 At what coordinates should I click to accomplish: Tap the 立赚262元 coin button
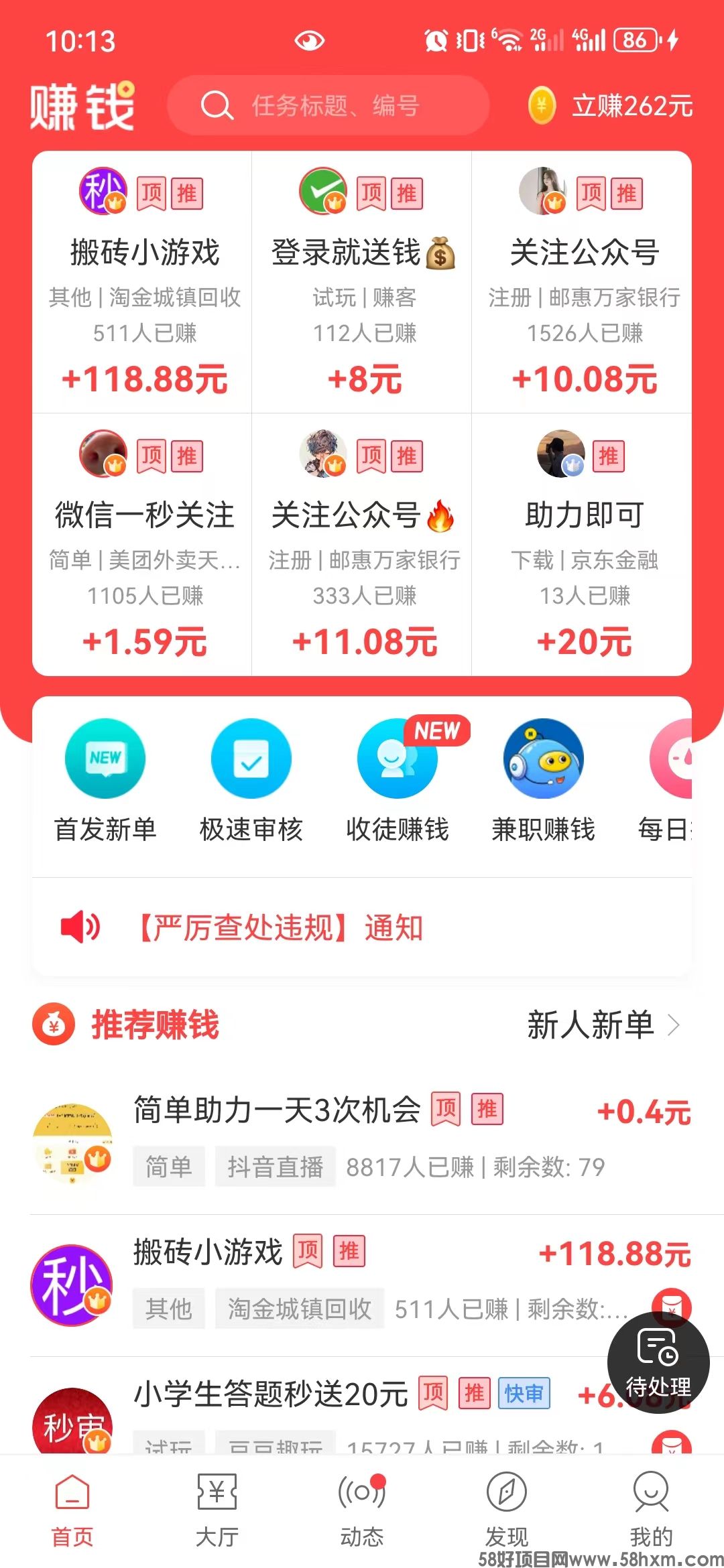coord(611,106)
